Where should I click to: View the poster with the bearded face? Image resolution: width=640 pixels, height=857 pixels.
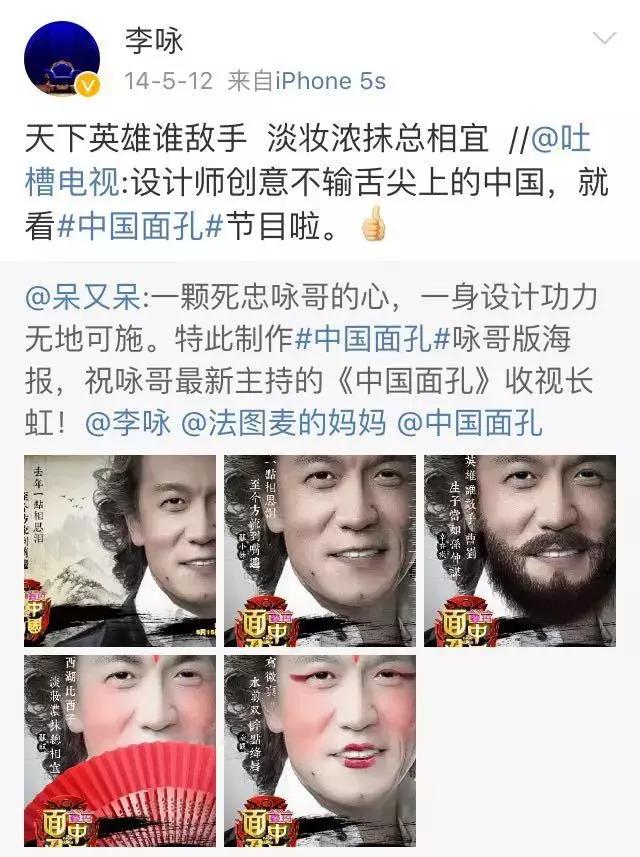point(520,550)
